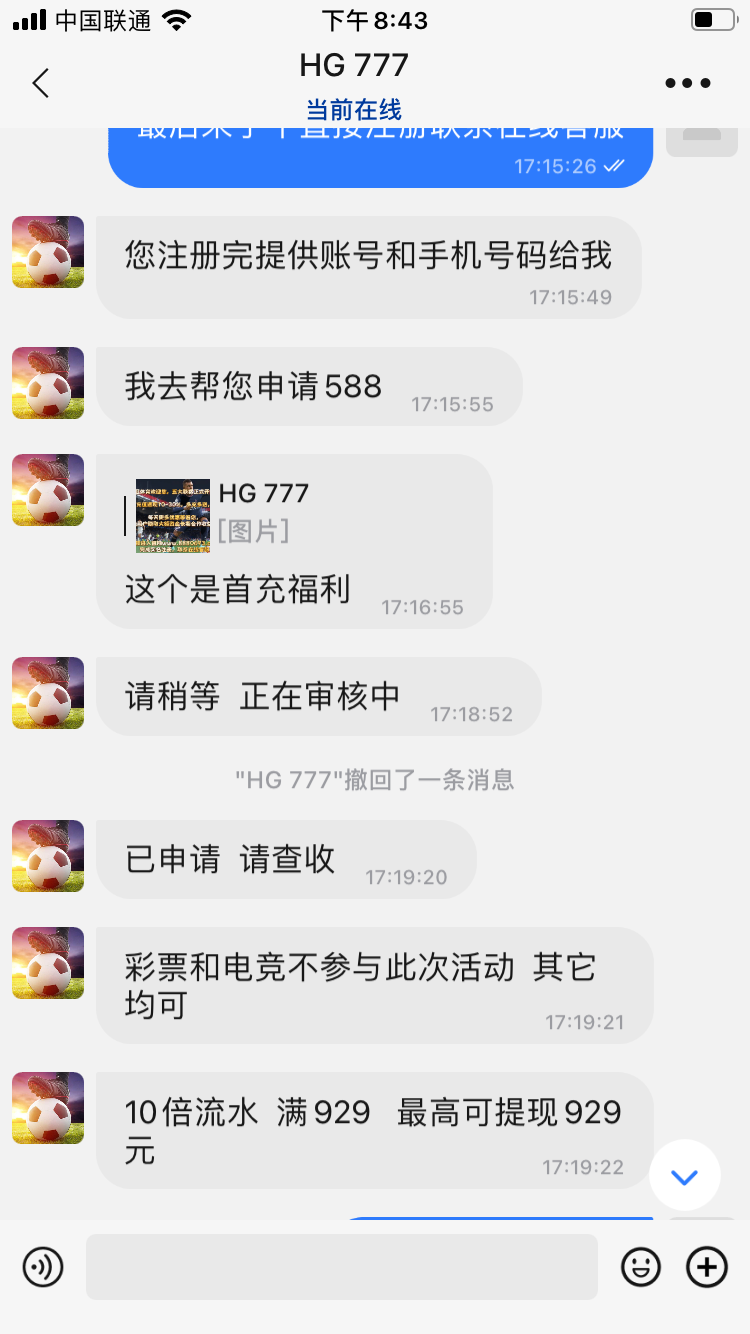Tap the avatar beside 我去帮您申请588

pyautogui.click(x=48, y=383)
